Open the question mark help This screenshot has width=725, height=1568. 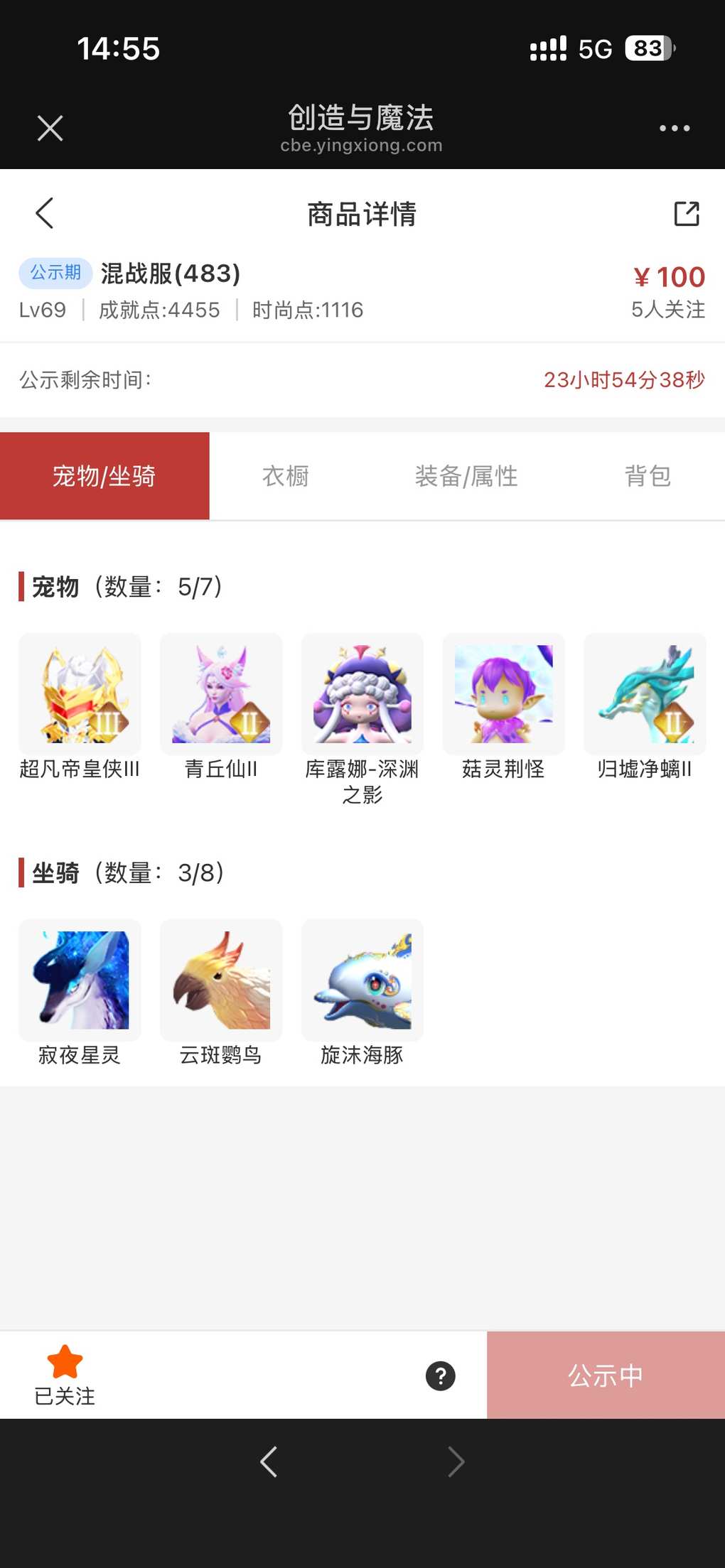click(441, 1376)
